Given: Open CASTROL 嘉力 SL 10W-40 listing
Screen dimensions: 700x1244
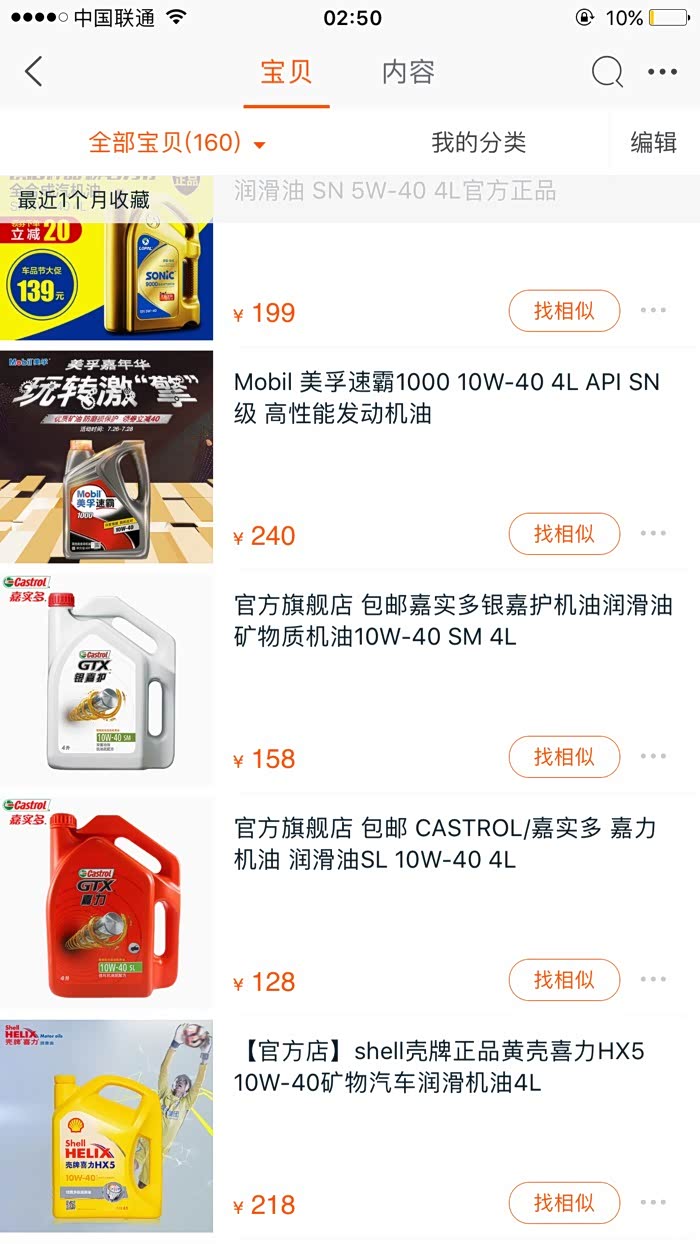Looking at the screenshot, I should click(445, 843).
